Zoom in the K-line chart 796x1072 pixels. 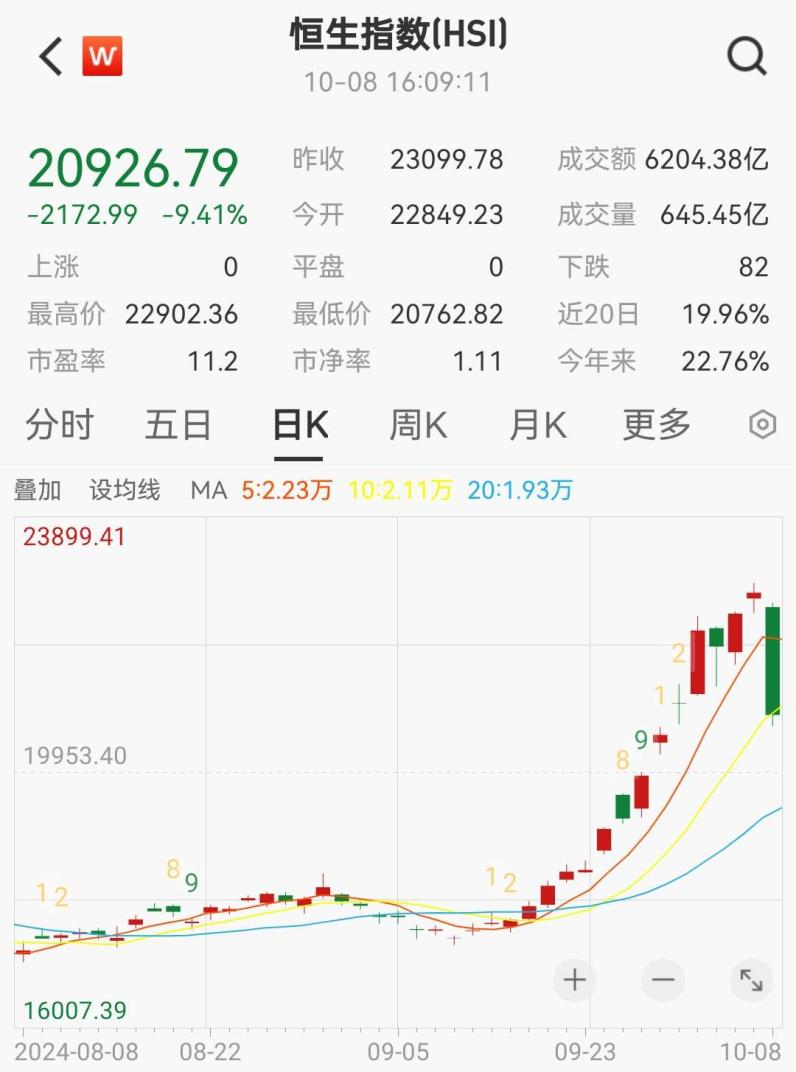coord(574,980)
